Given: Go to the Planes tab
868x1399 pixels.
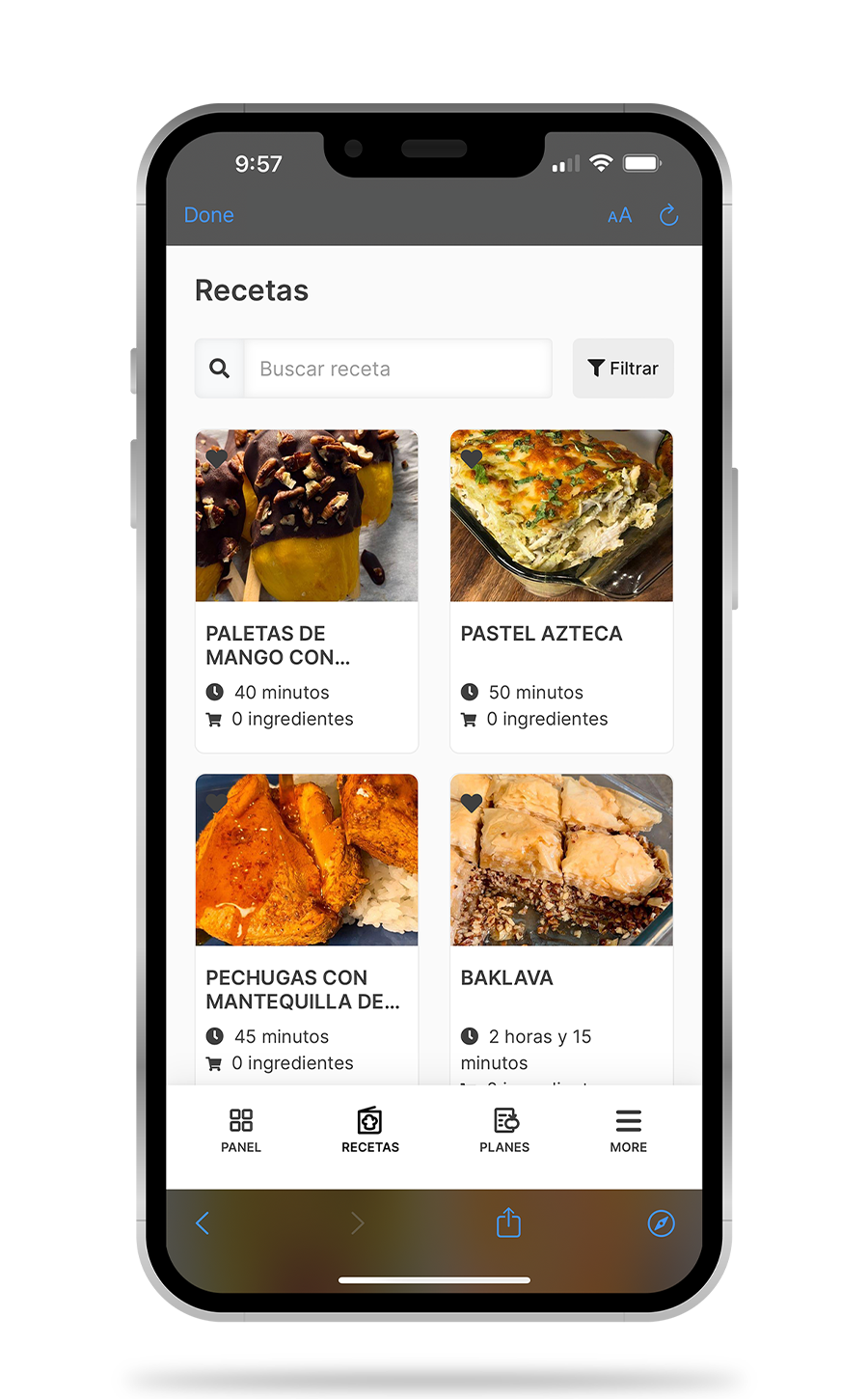Looking at the screenshot, I should click(x=504, y=1130).
